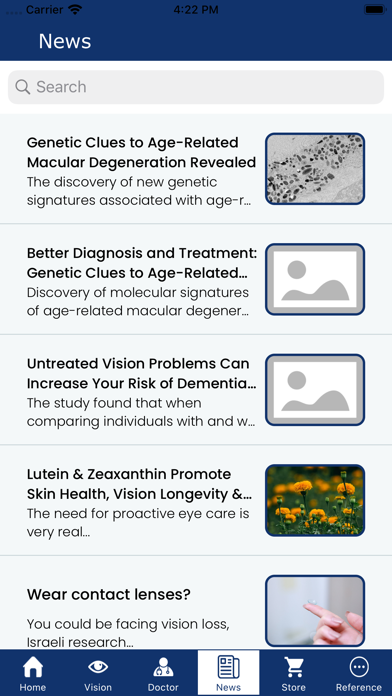The height and width of the screenshot is (696, 392).
Task: Switch to the Store tab
Action: point(293,673)
